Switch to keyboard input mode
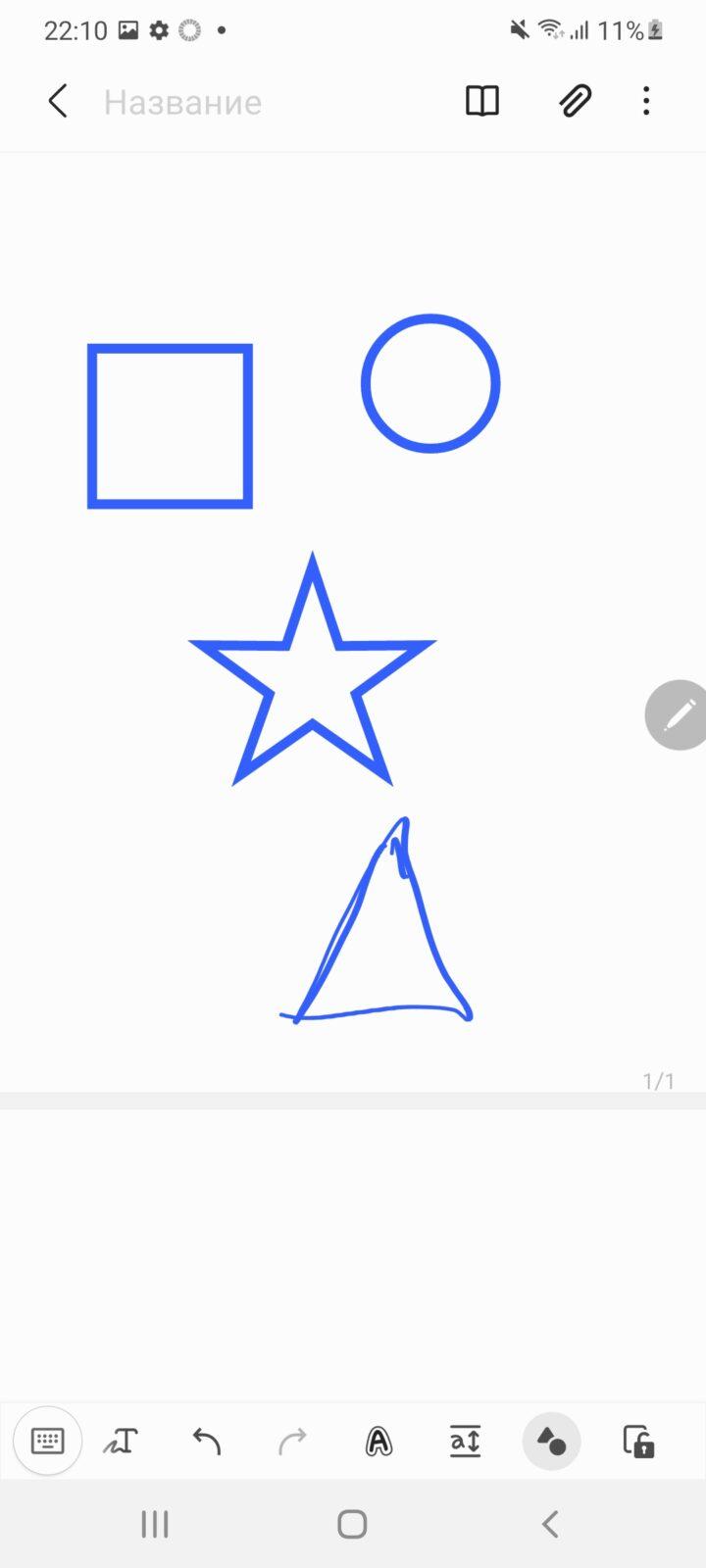Viewport: 706px width, 1568px height. click(x=47, y=1441)
